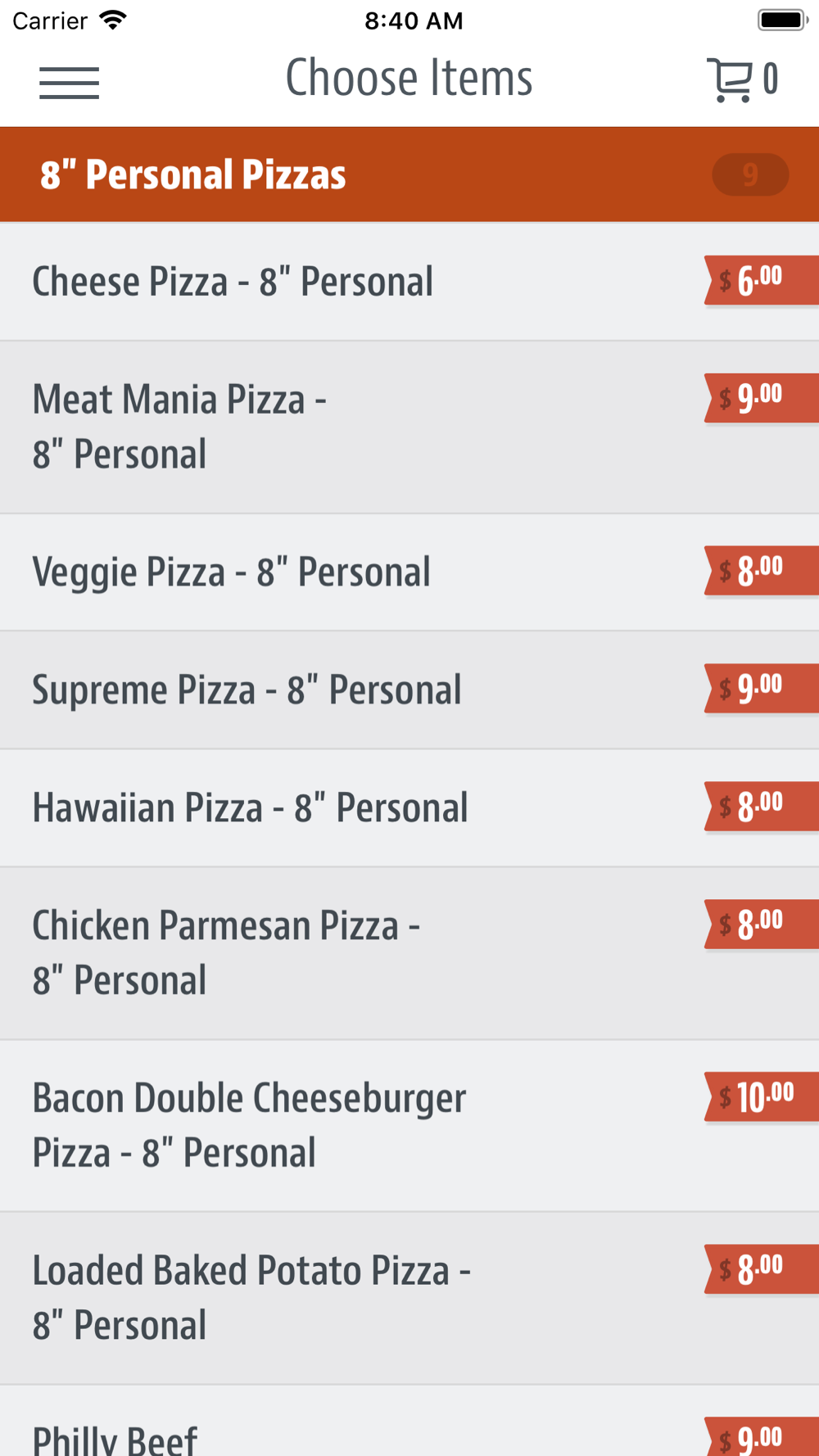The height and width of the screenshot is (1456, 819).
Task: Select Cheese Pizza - 8" Personal
Action: (409, 282)
